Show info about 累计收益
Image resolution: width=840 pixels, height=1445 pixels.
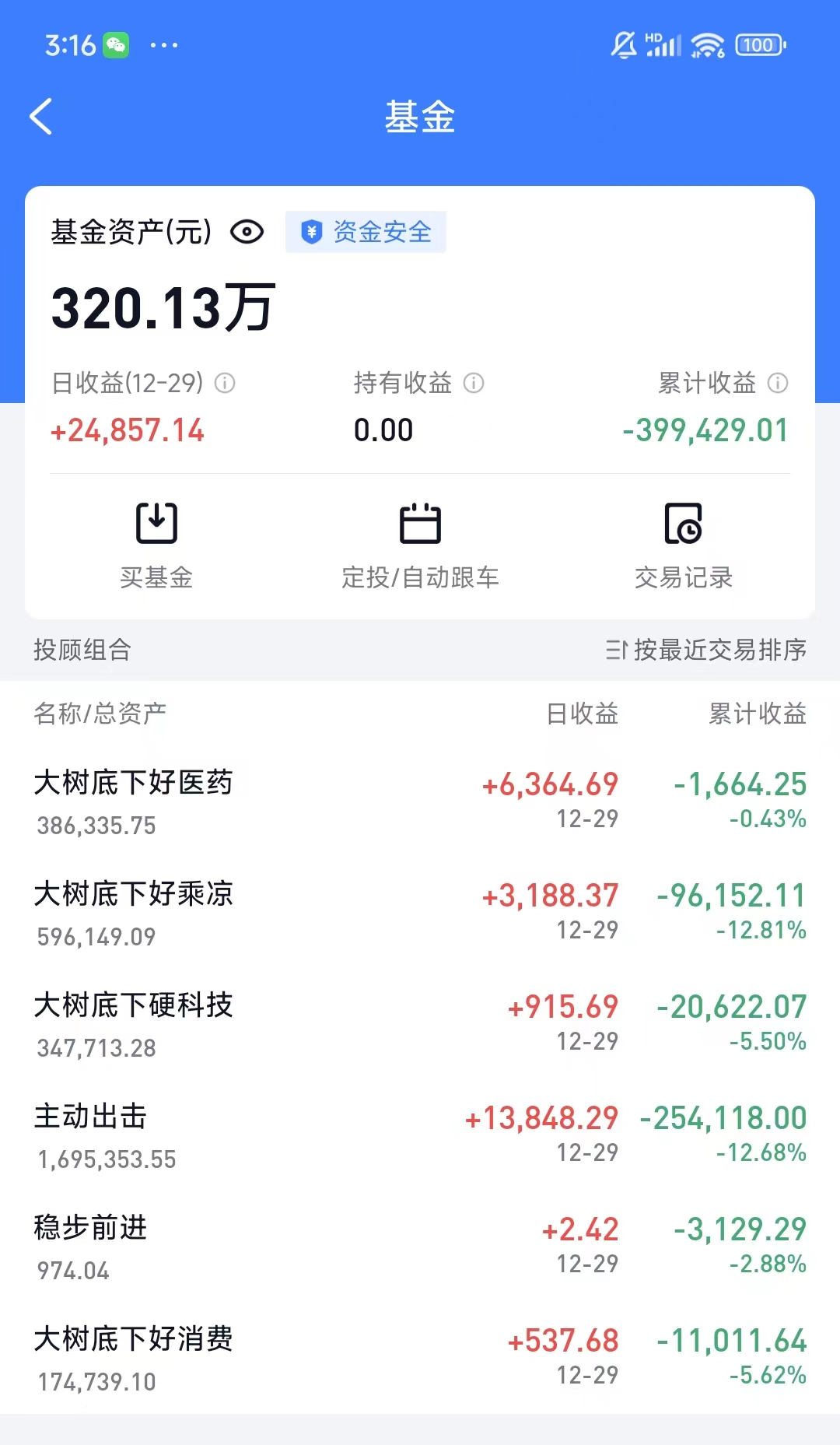(778, 383)
